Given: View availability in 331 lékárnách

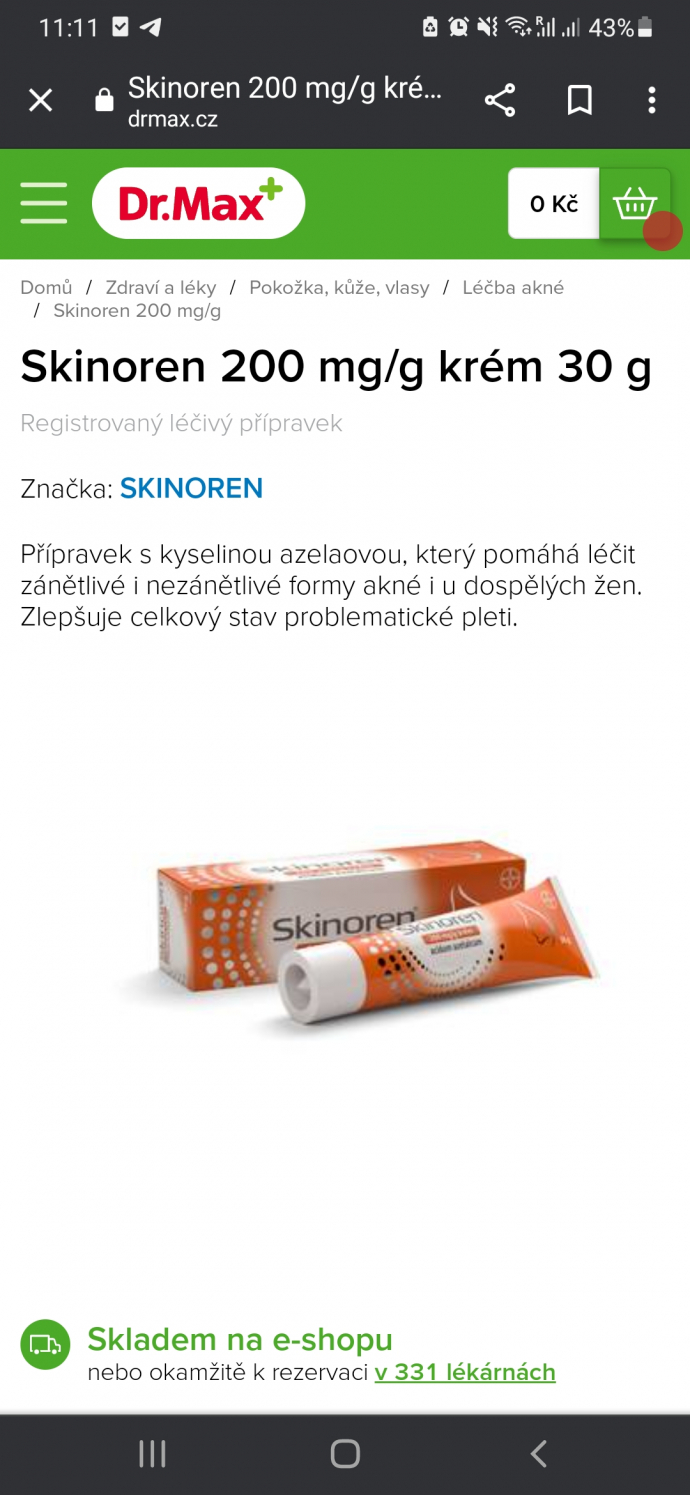Looking at the screenshot, I should (465, 1372).
